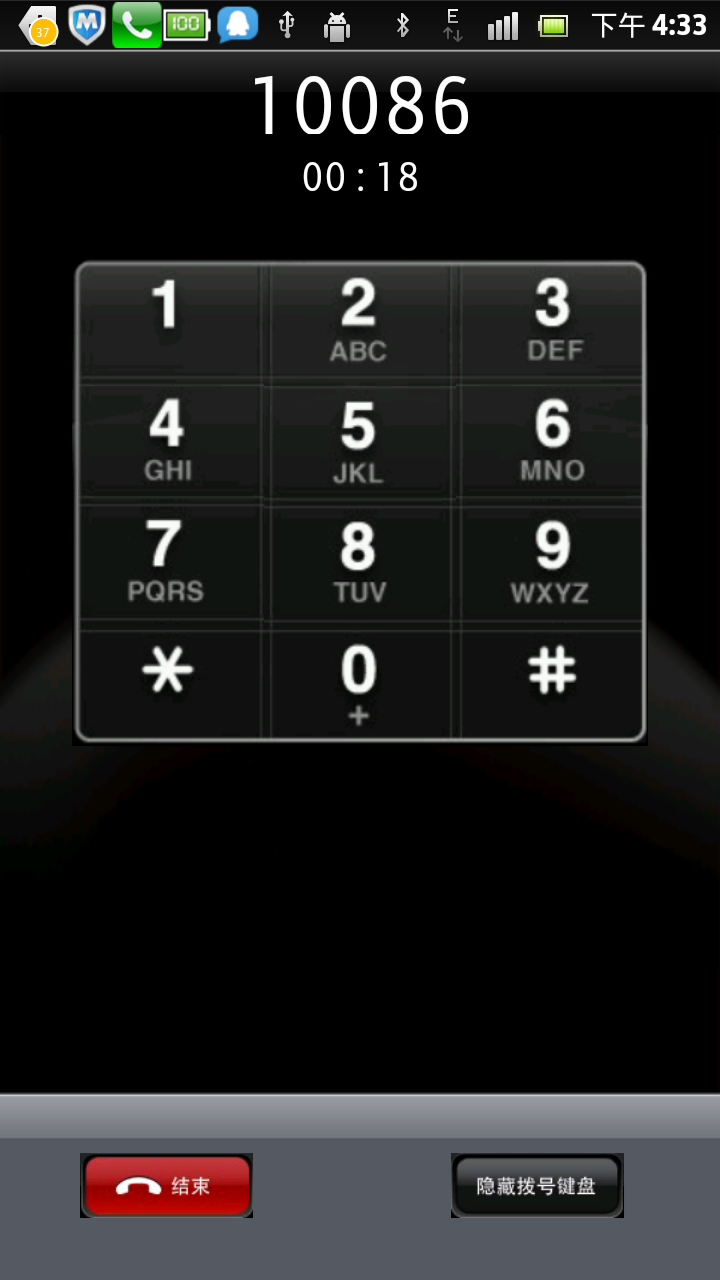Tap the 1 key on the dialpad
Screen dimensions: 720x1280
coord(167,320)
